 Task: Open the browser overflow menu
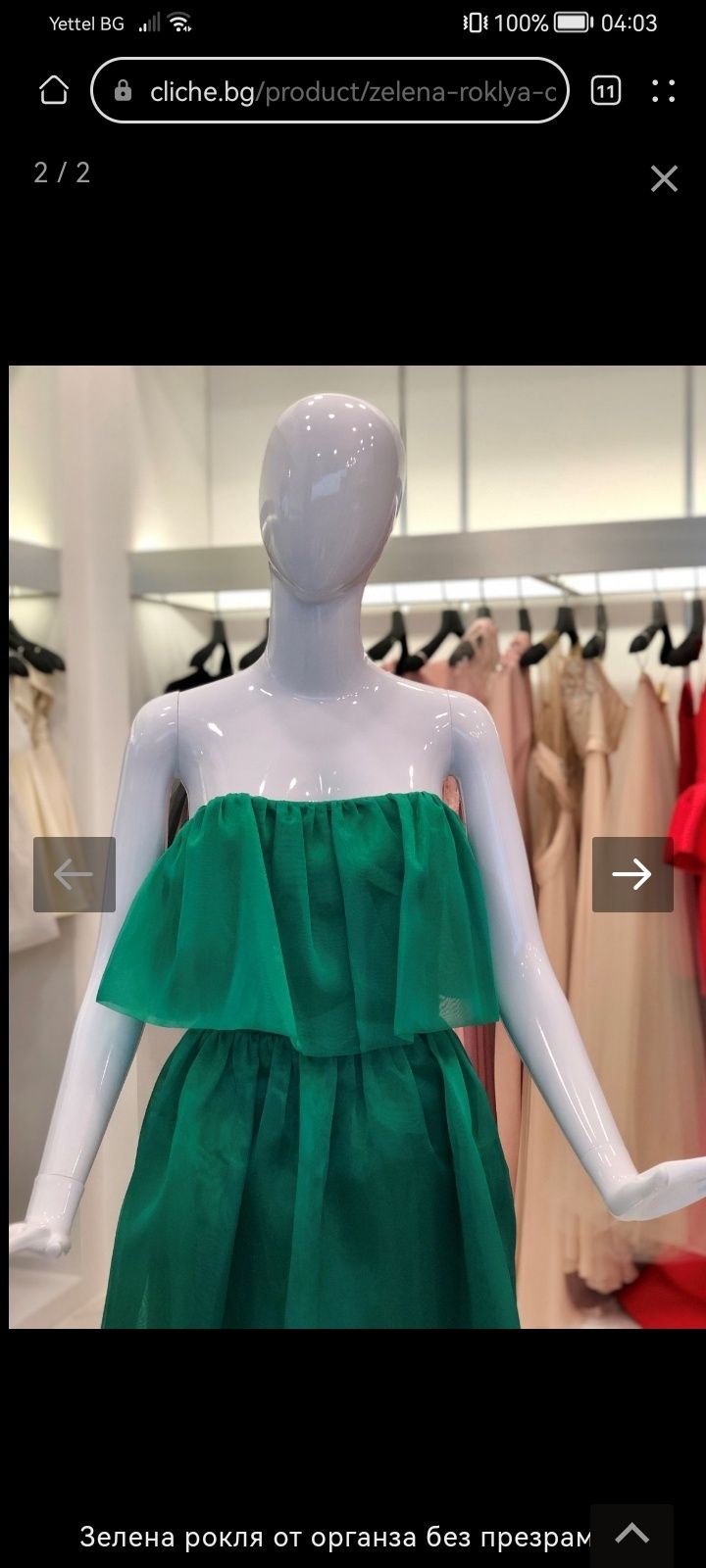(664, 92)
